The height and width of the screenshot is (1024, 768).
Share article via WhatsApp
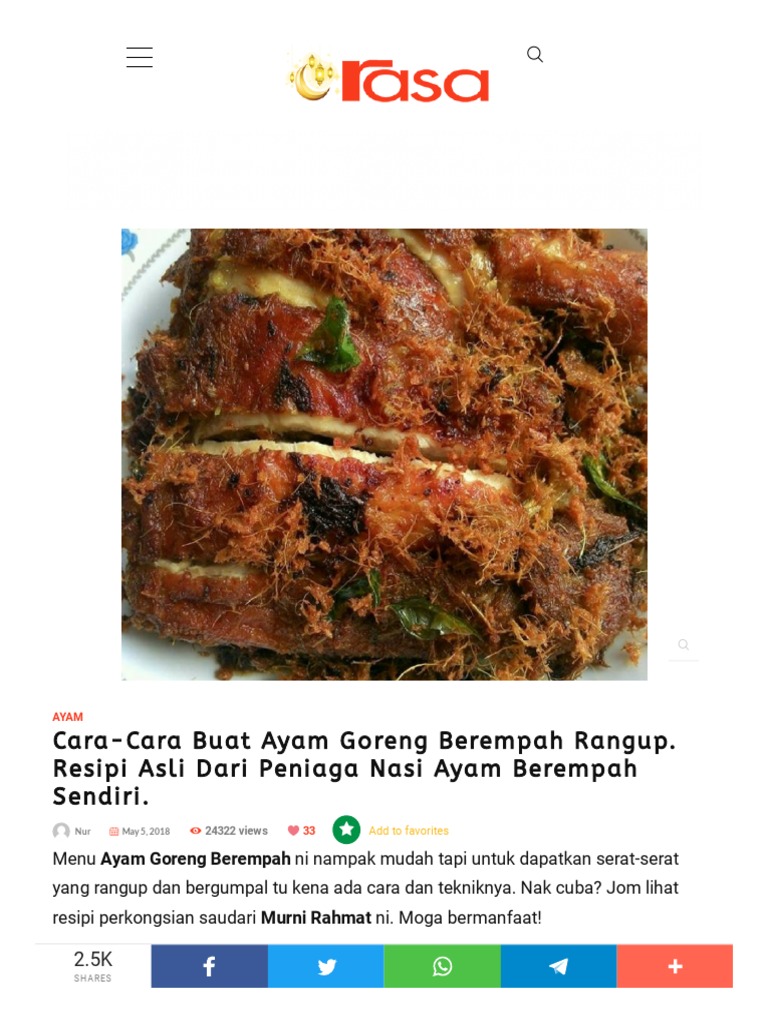pyautogui.click(x=442, y=966)
